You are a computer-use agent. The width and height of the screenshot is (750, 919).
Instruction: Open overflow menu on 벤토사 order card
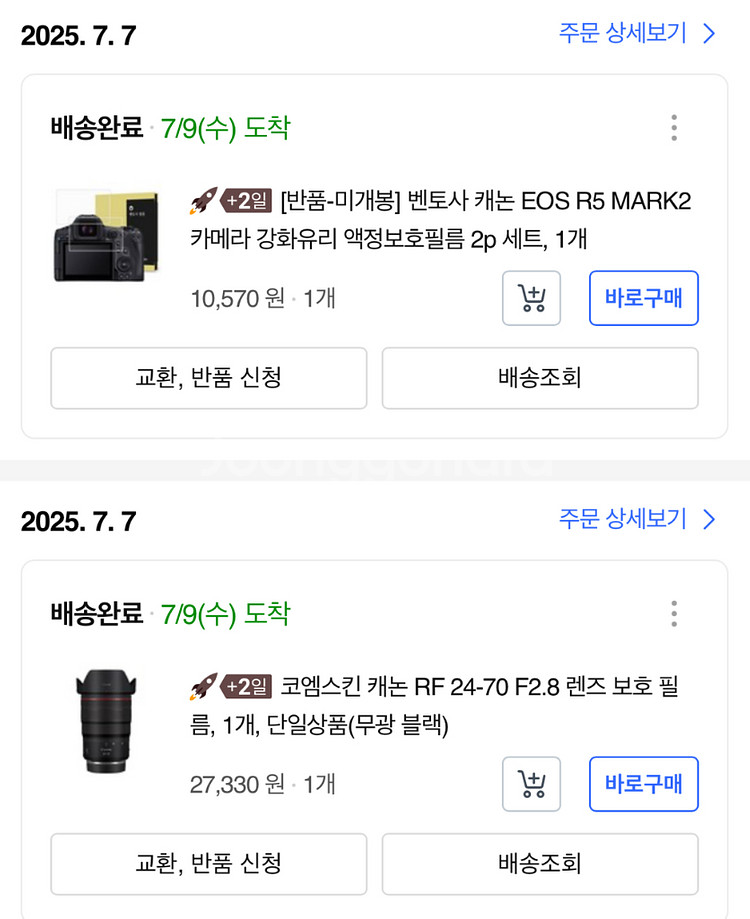click(674, 128)
